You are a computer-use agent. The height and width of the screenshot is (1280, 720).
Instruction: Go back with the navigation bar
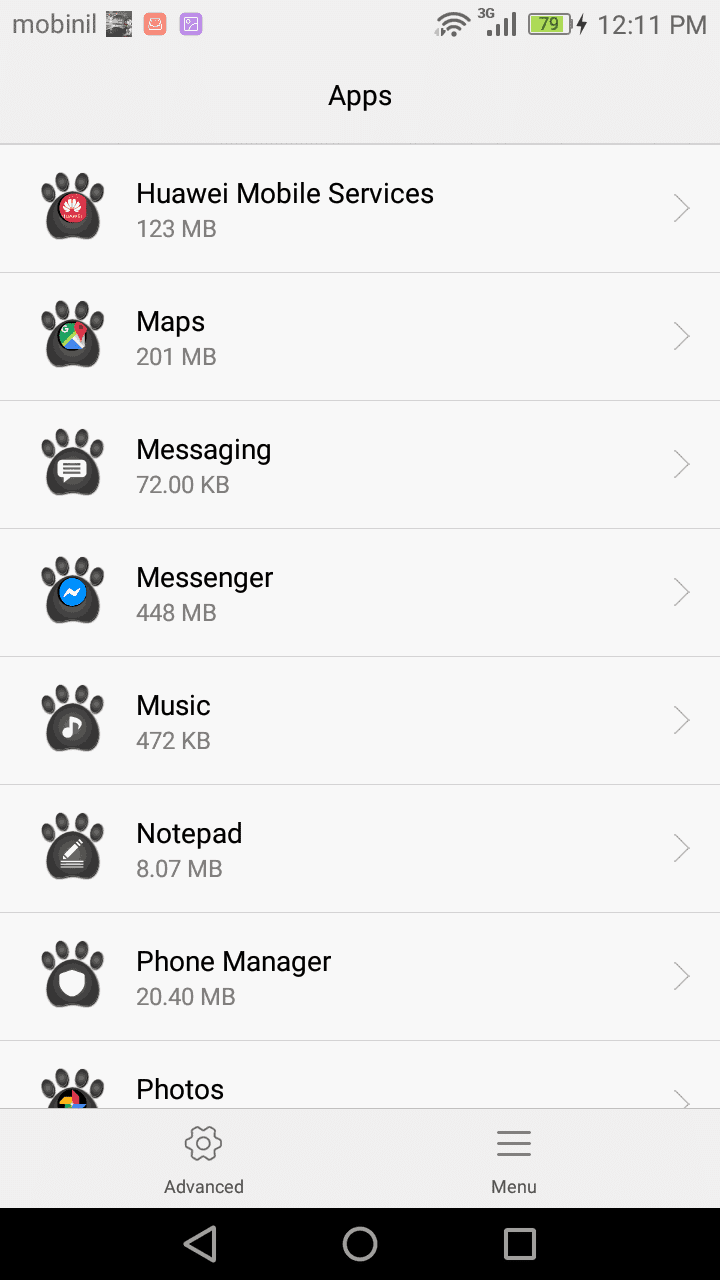pyautogui.click(x=200, y=1244)
